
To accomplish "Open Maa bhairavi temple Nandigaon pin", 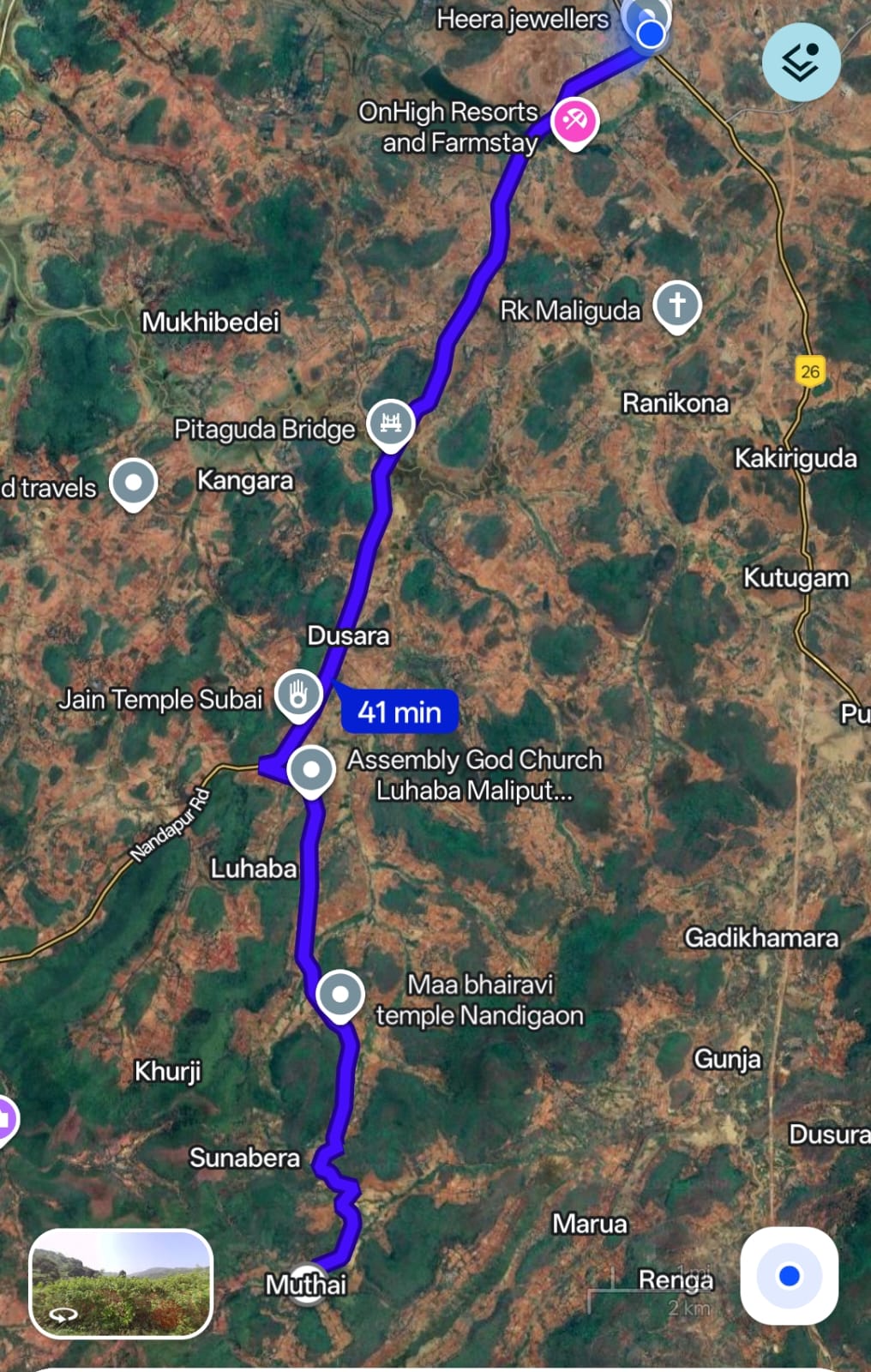I will 340,995.
